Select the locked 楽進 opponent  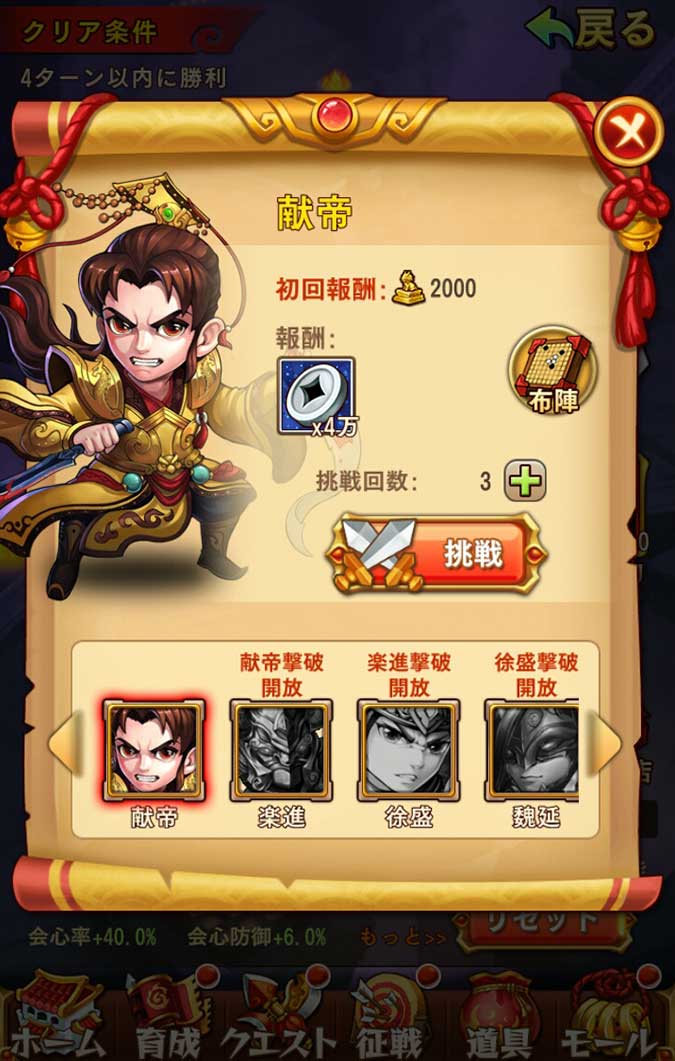pyautogui.click(x=281, y=750)
